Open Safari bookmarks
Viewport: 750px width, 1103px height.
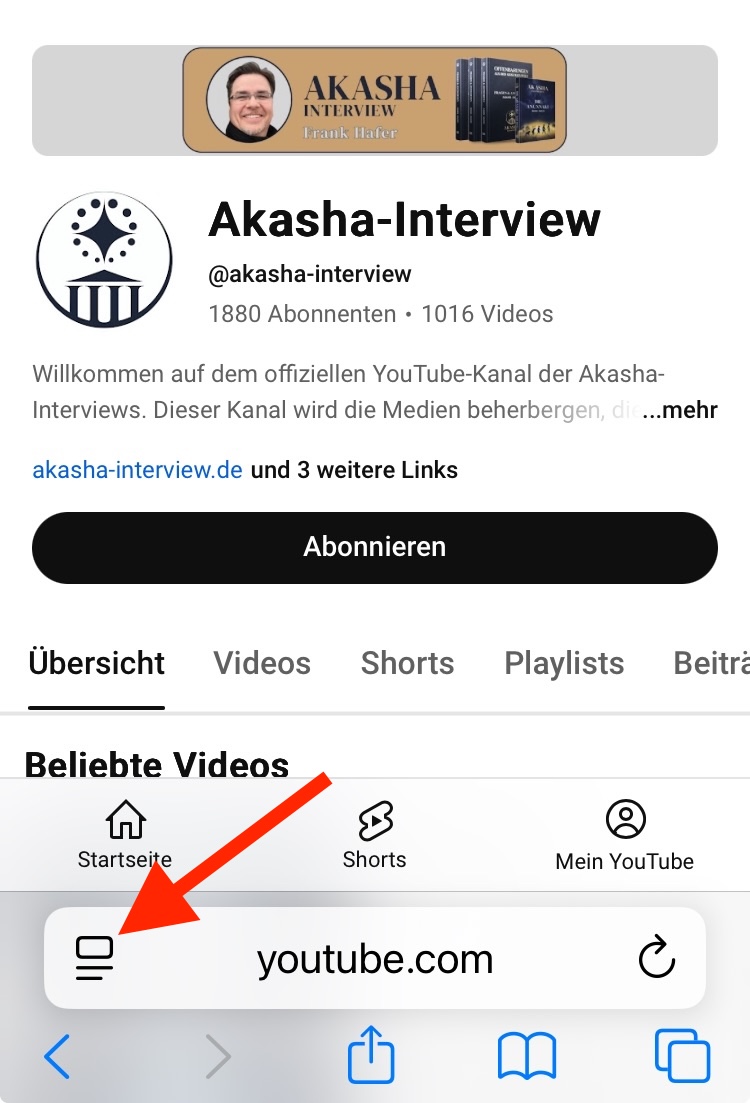pos(527,1056)
